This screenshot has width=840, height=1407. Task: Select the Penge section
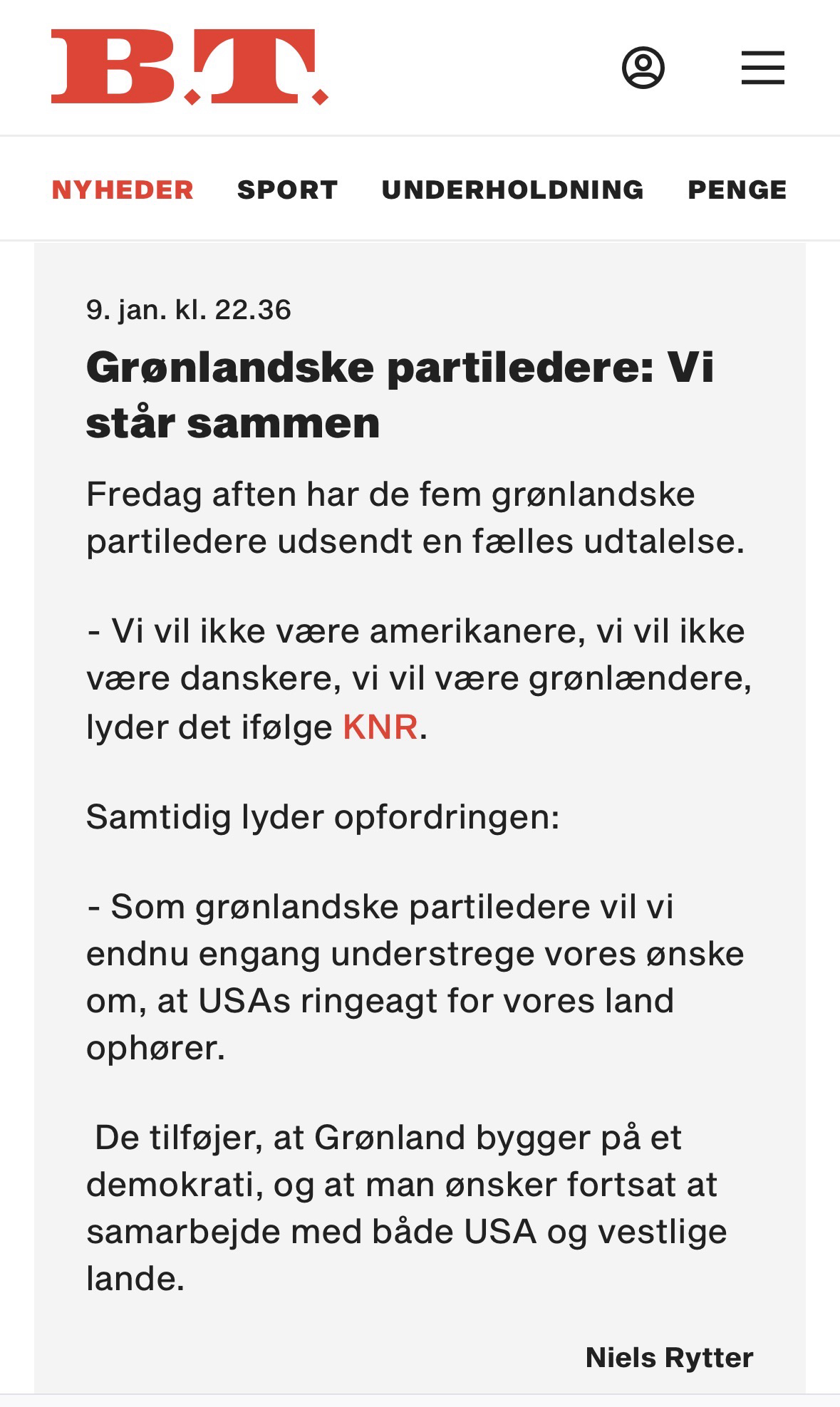click(737, 189)
